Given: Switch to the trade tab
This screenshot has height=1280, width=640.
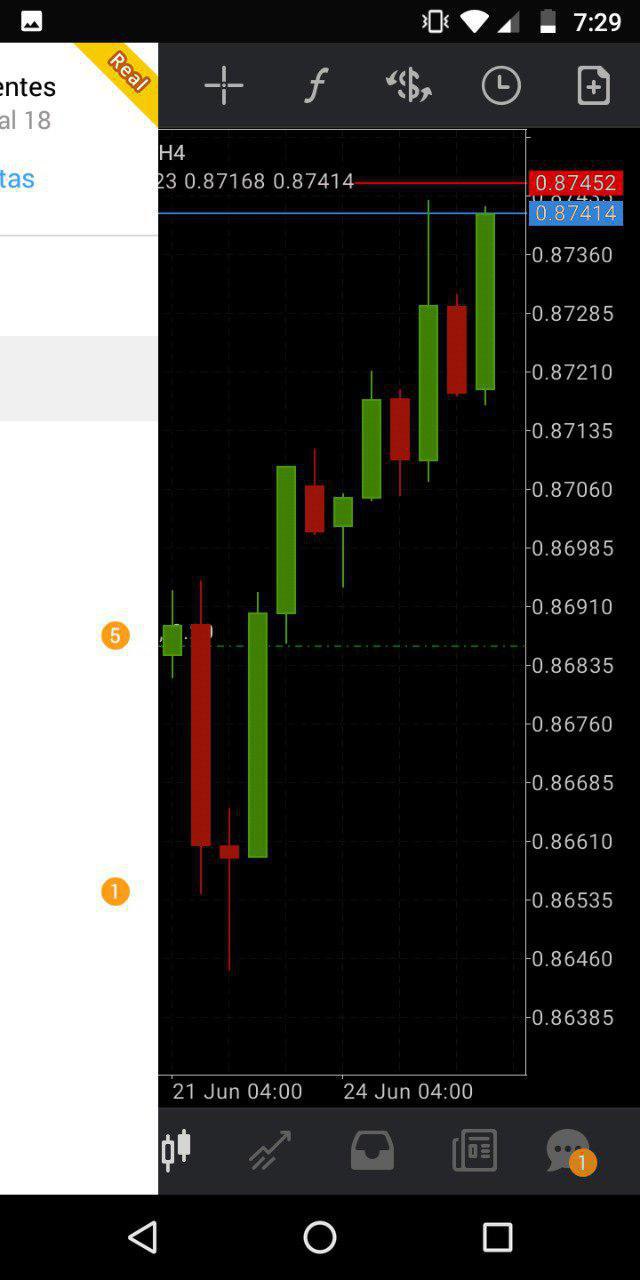Looking at the screenshot, I should (x=270, y=1150).
